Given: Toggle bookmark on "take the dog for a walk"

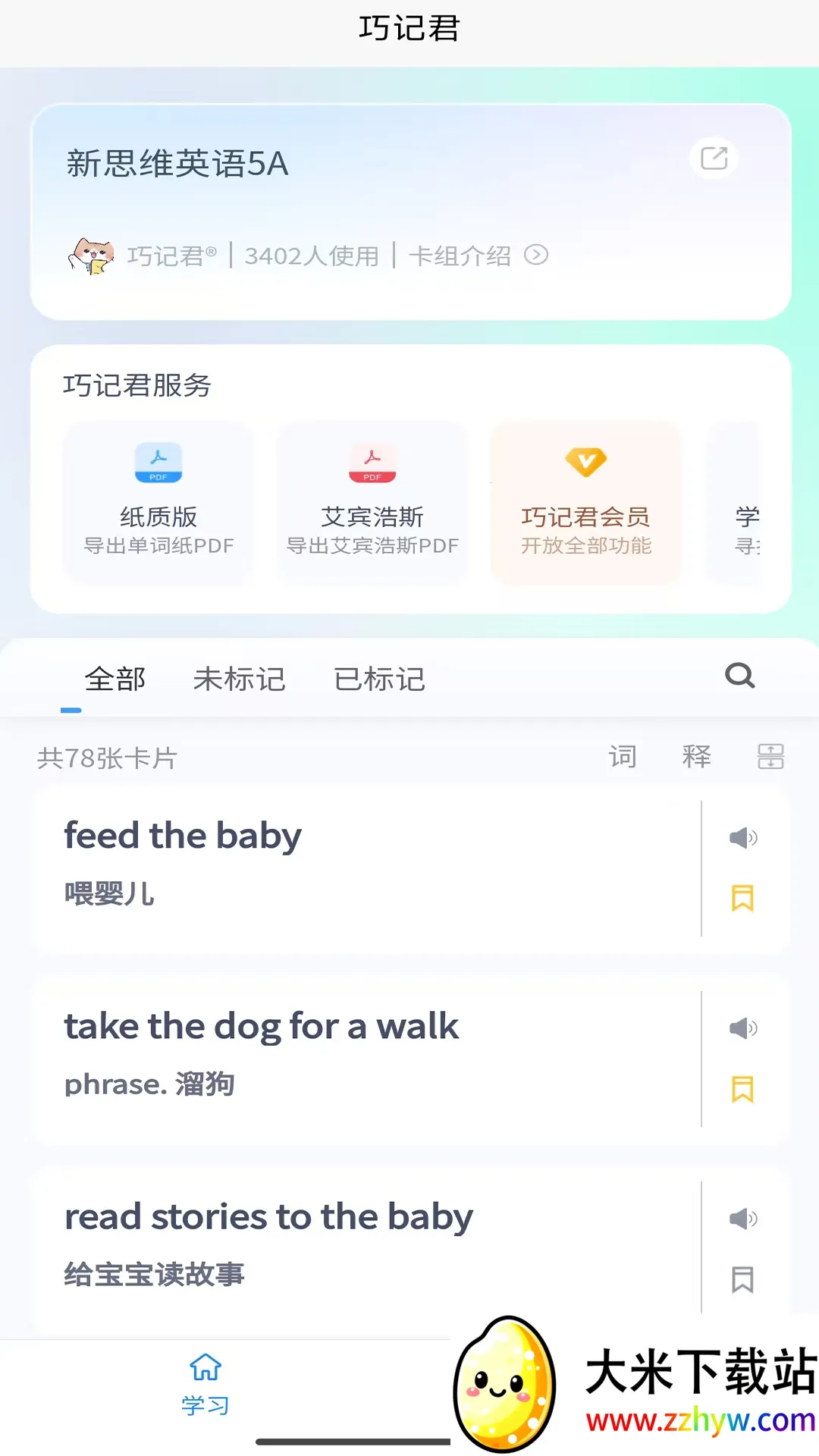Looking at the screenshot, I should [743, 1090].
